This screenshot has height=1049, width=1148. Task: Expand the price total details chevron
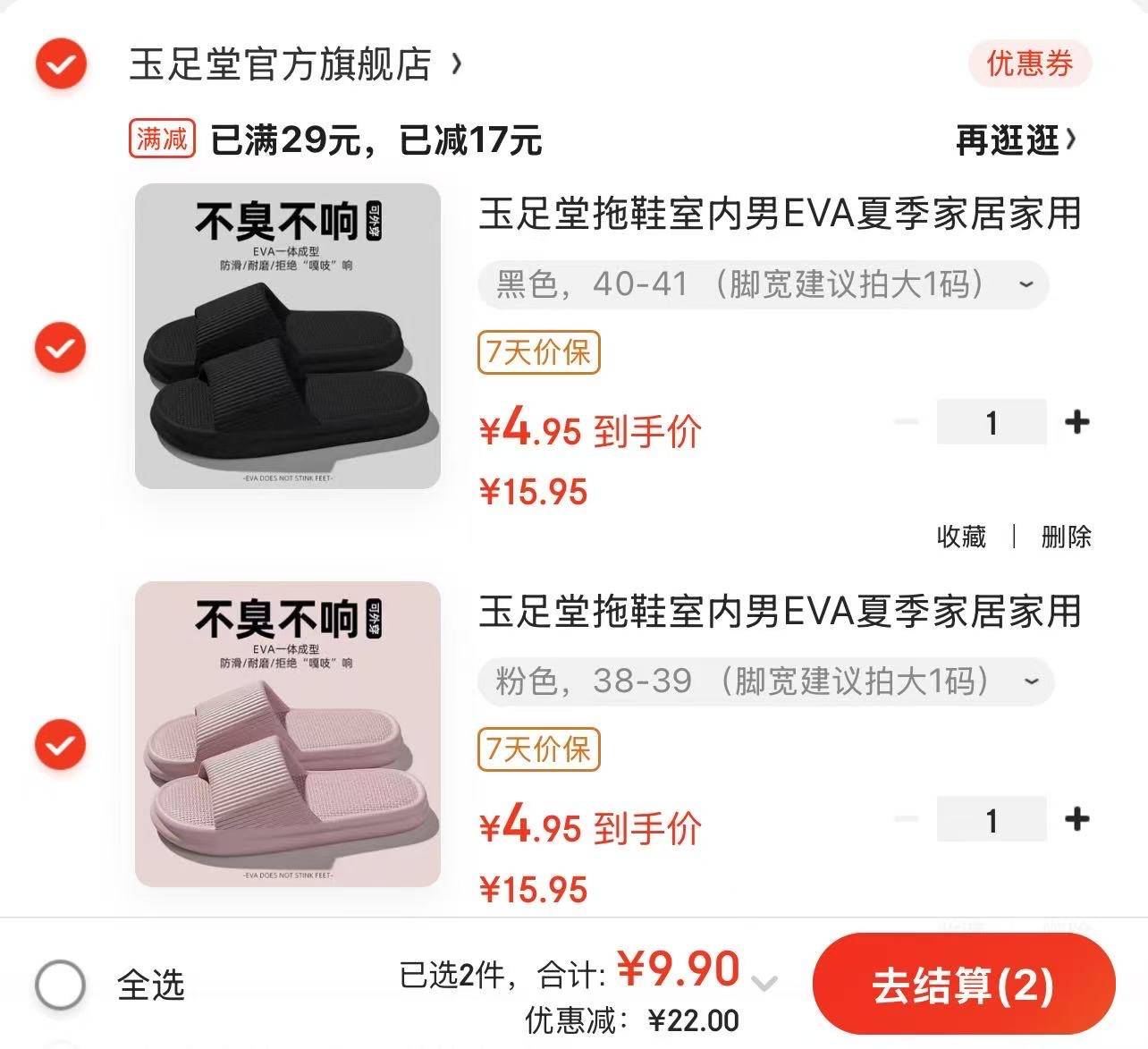[764, 984]
